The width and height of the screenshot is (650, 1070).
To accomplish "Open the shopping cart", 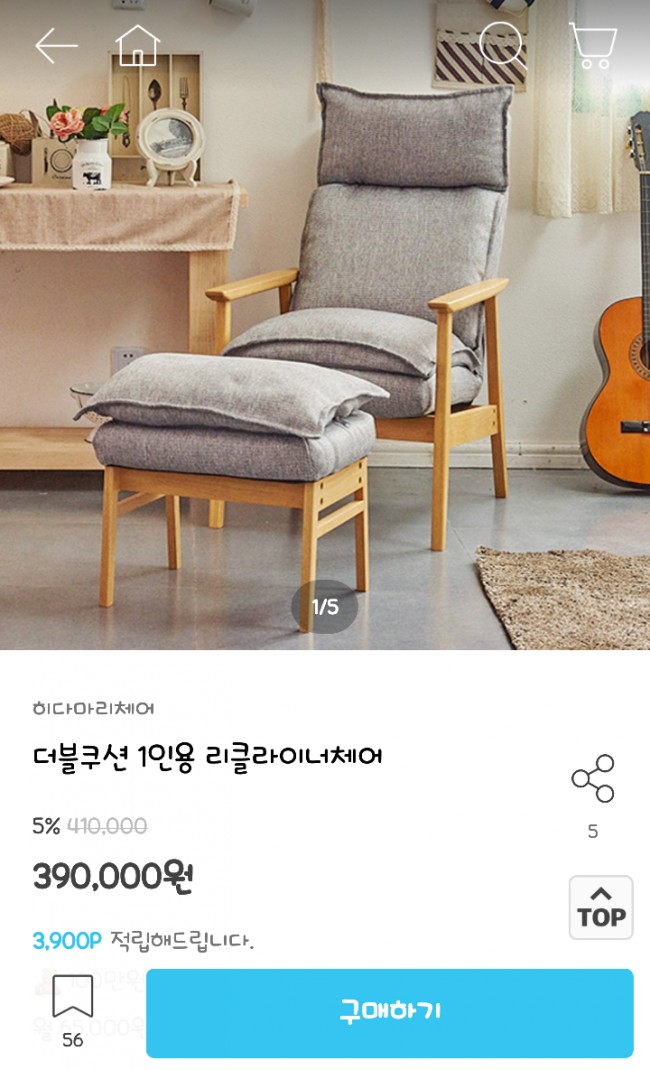I will coord(593,46).
